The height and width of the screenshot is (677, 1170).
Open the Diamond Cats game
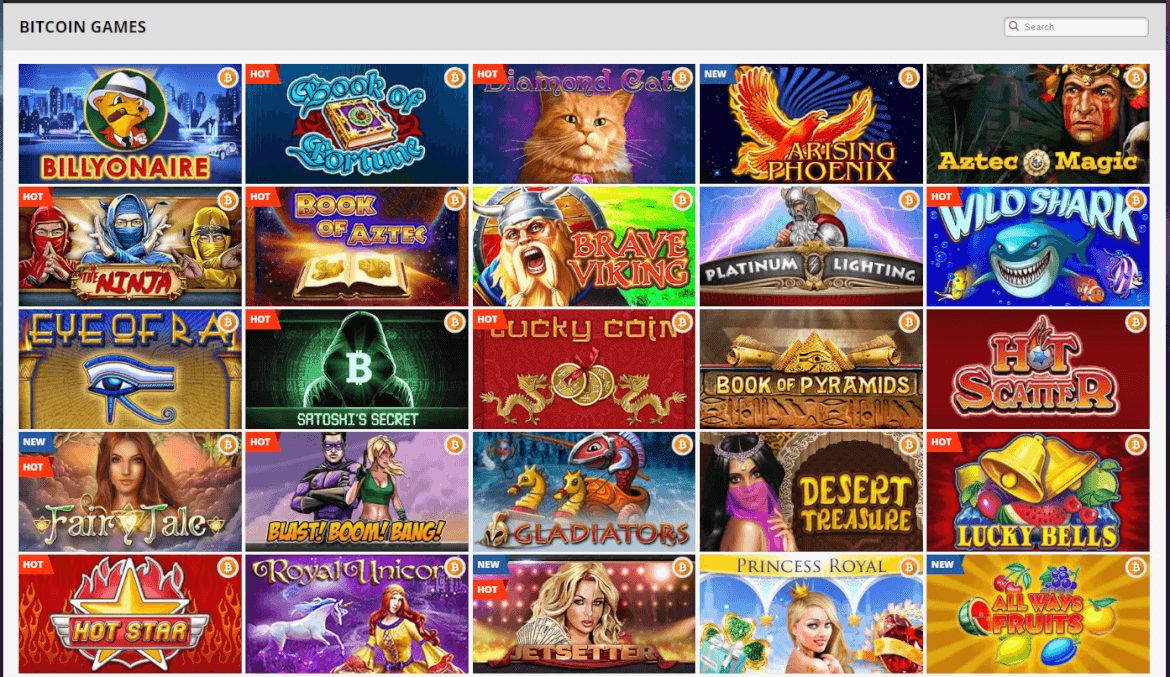[584, 124]
